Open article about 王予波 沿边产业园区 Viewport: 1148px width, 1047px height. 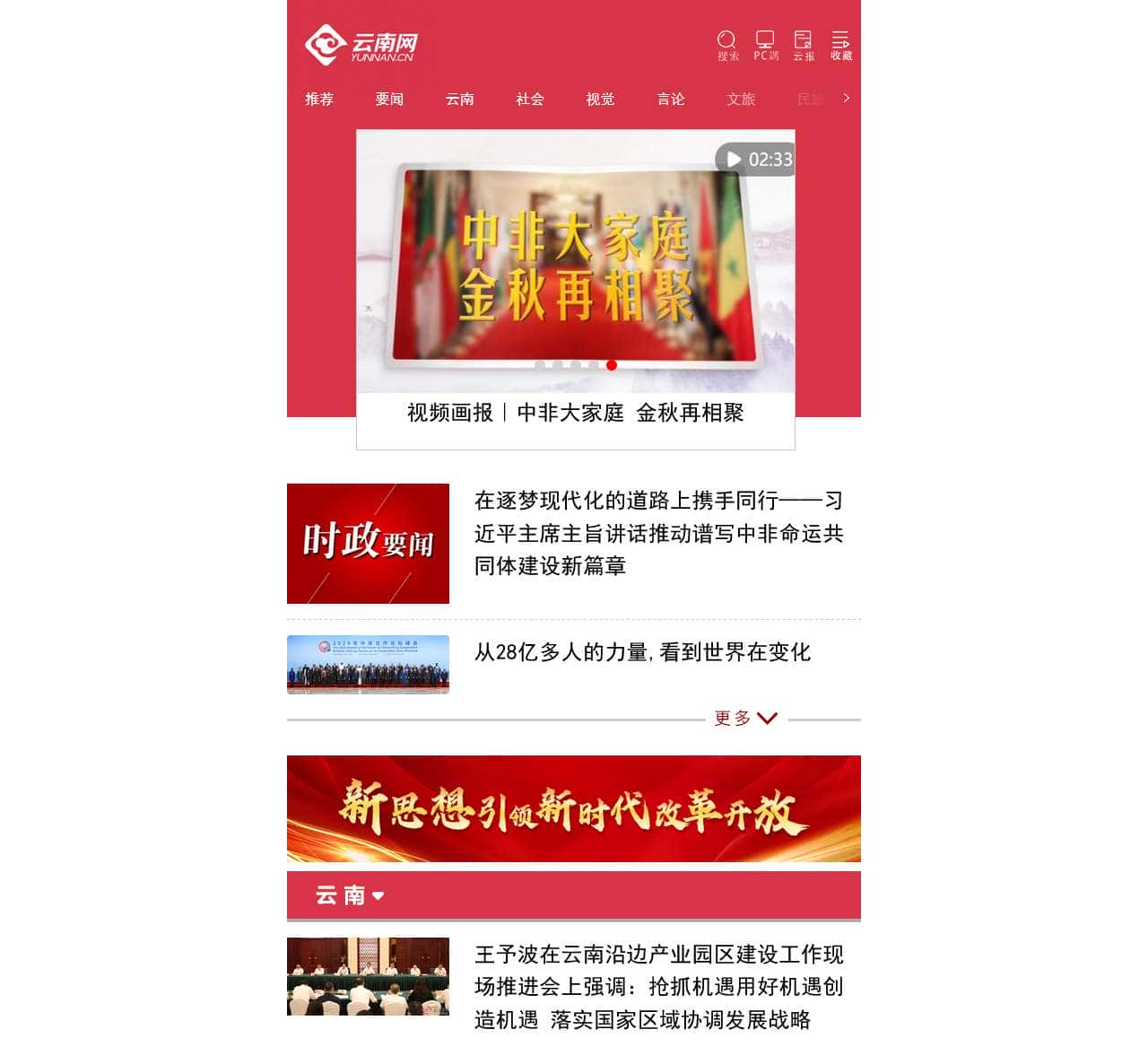[658, 986]
